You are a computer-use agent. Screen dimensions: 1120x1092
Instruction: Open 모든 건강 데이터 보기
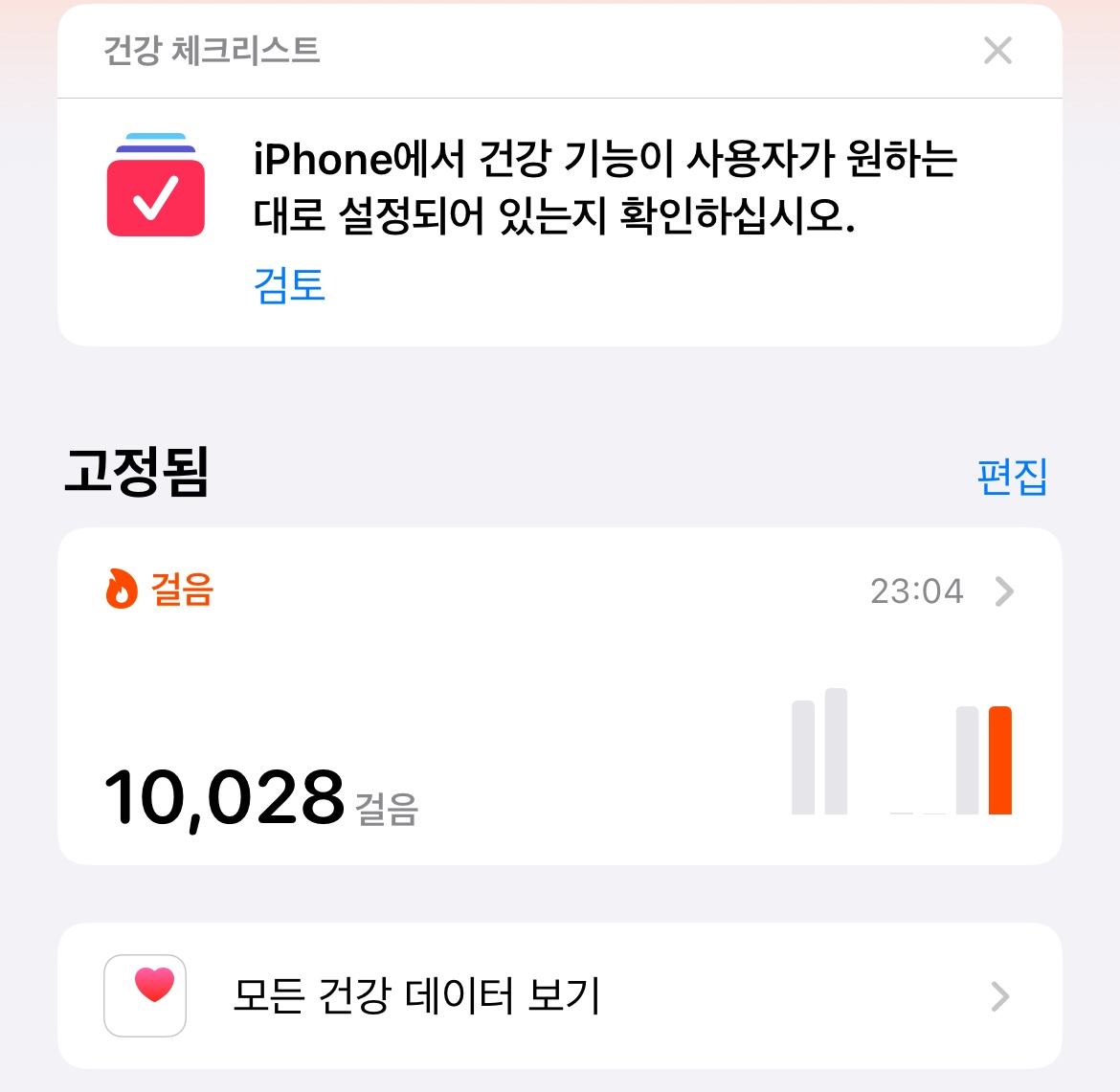[x=559, y=995]
